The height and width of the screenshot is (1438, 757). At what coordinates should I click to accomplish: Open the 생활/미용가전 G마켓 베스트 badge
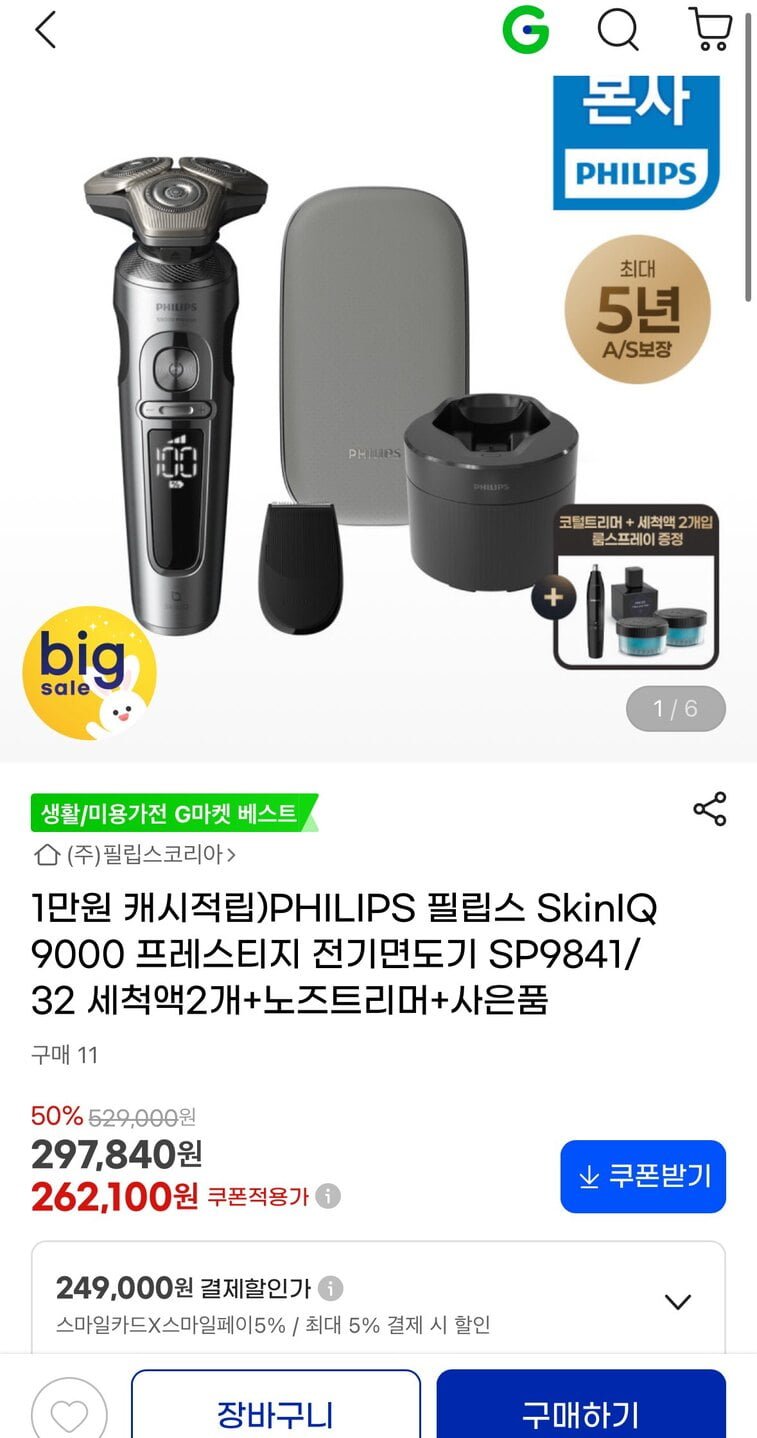172,813
